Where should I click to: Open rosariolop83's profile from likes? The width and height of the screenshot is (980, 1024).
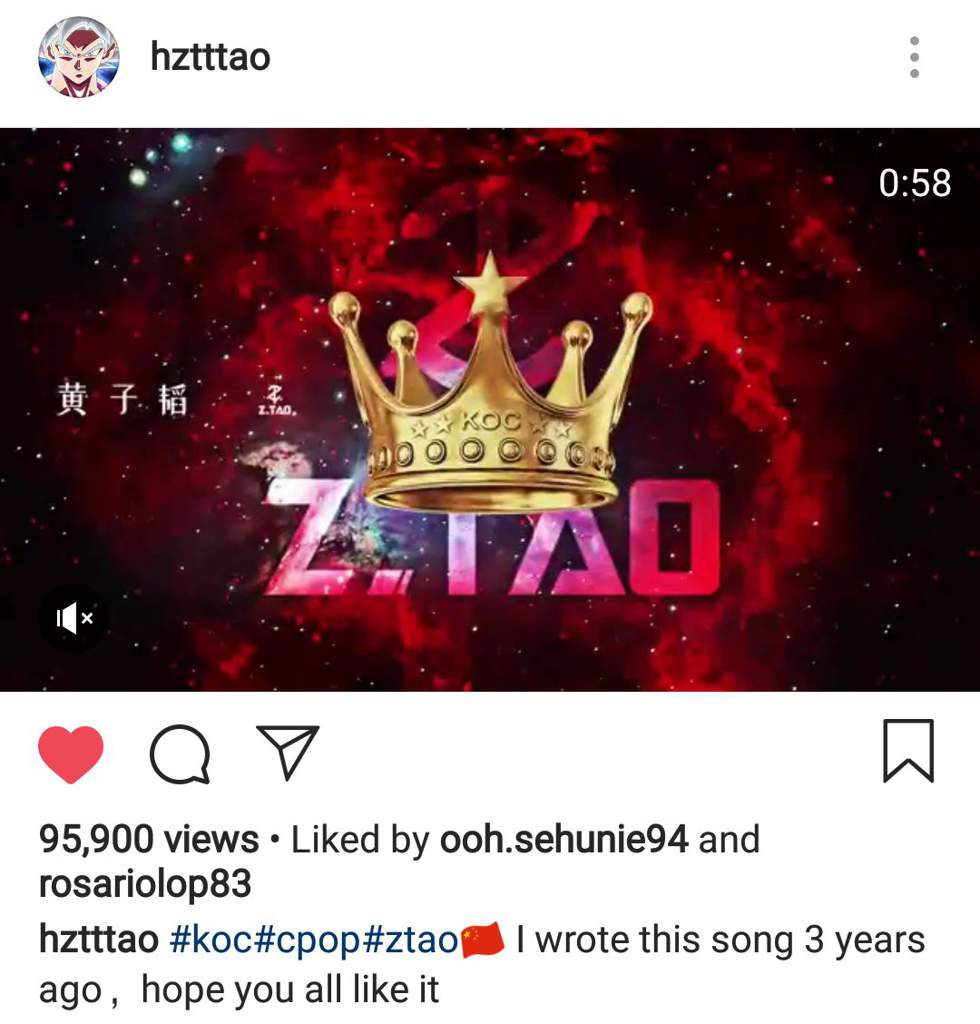(x=145, y=885)
